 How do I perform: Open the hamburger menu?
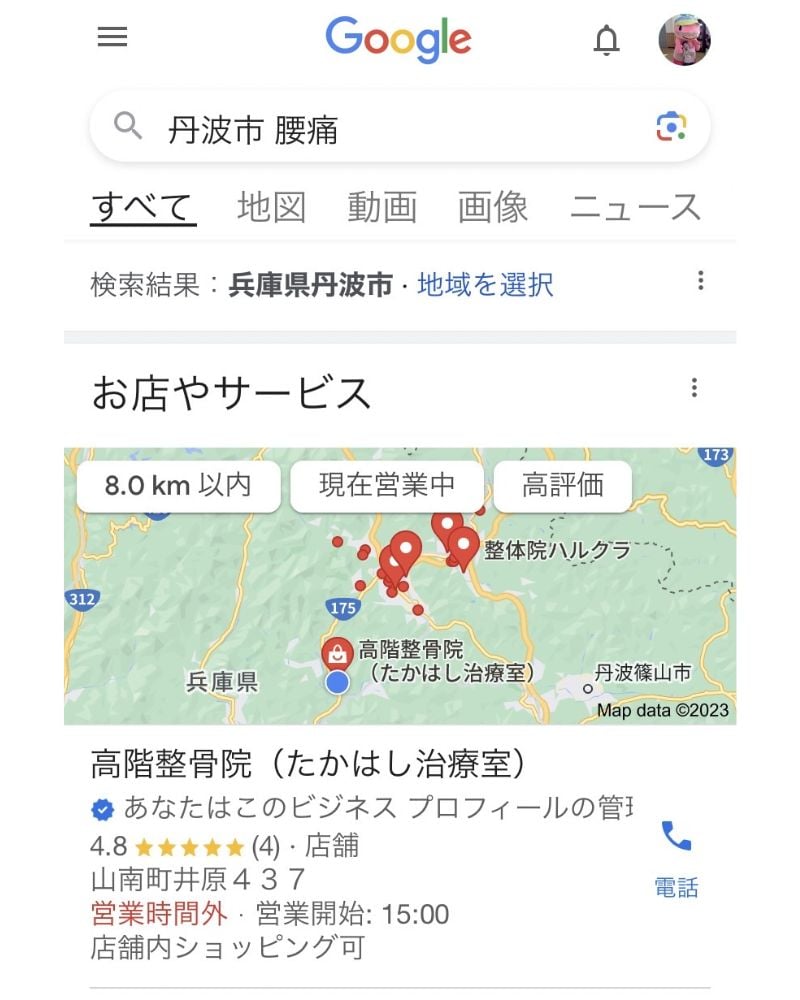113,38
